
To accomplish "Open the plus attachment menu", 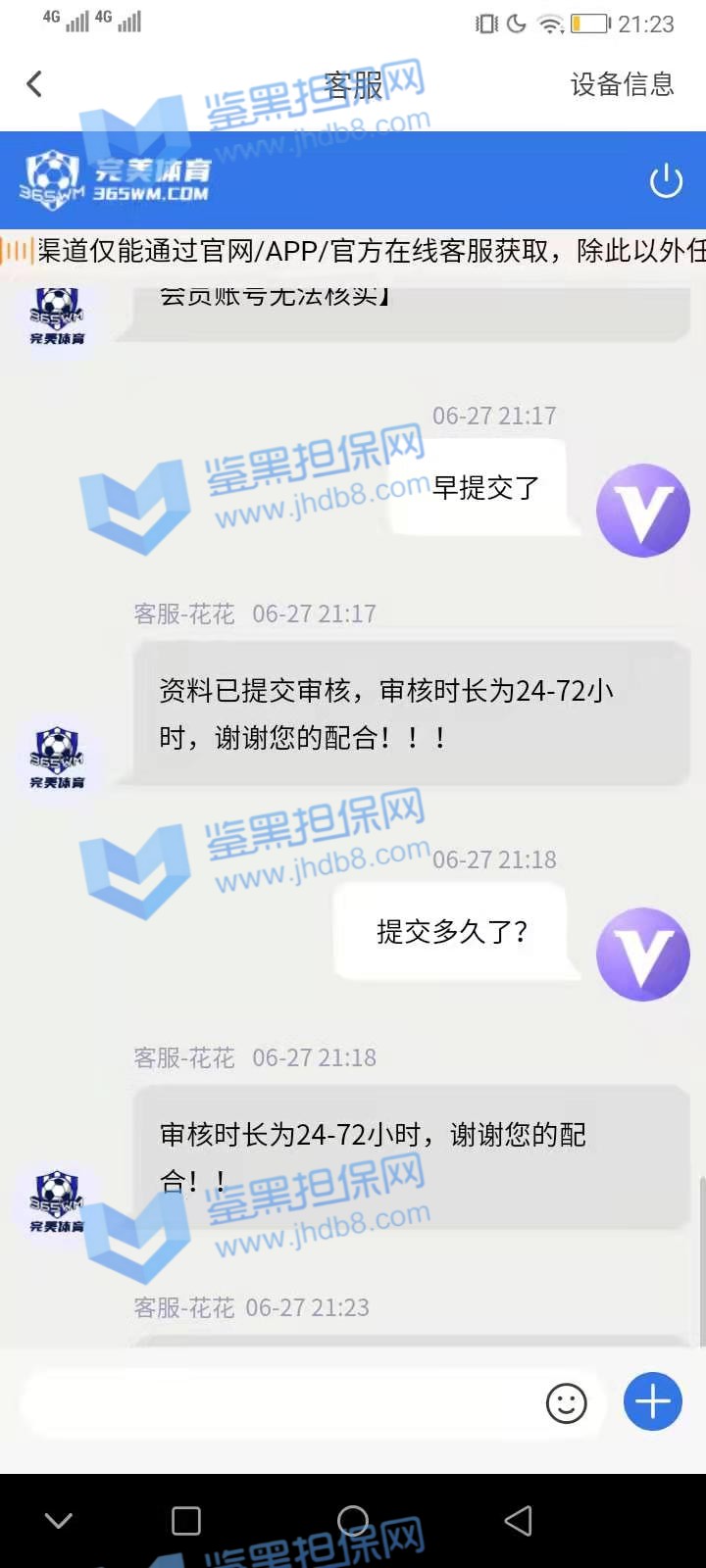I will click(x=653, y=1401).
